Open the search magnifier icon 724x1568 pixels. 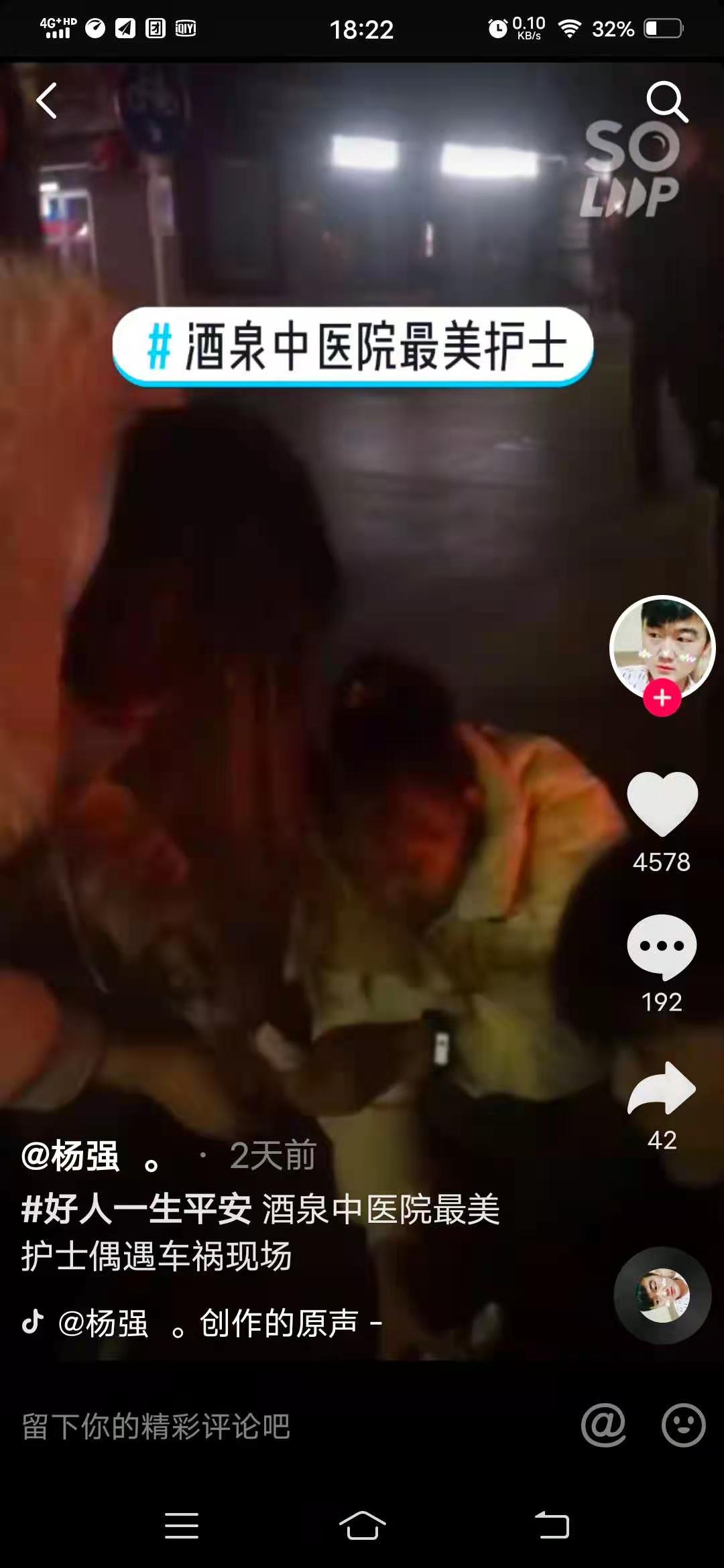point(666,102)
